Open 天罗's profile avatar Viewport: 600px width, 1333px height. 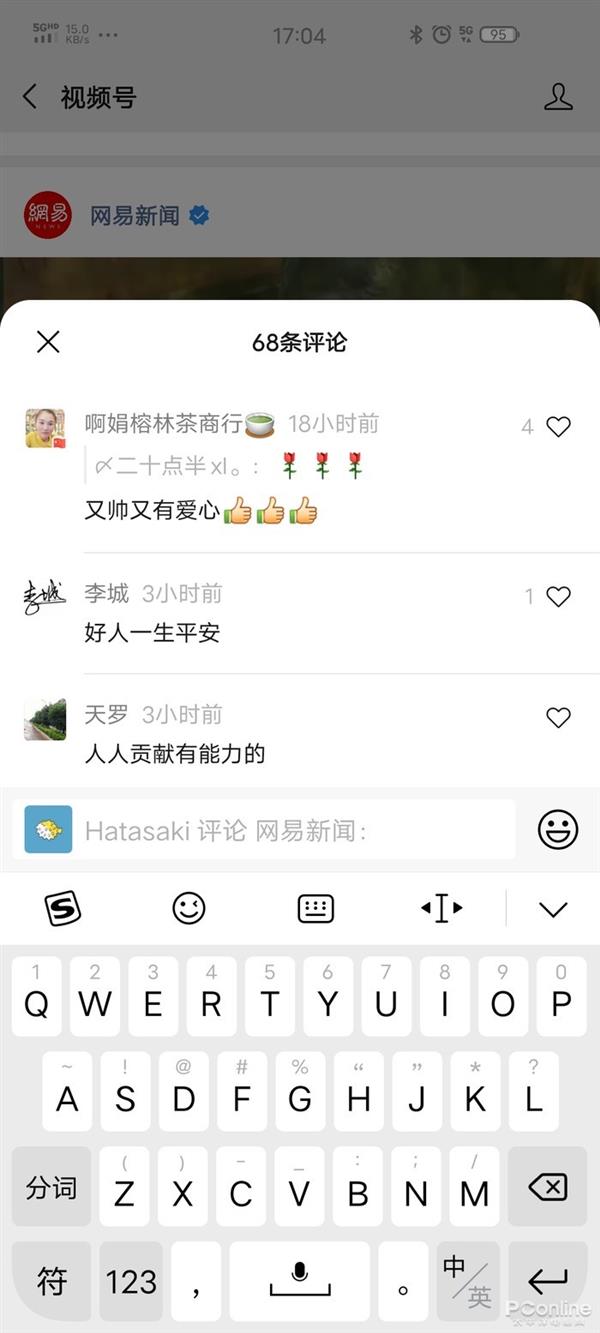[45, 719]
